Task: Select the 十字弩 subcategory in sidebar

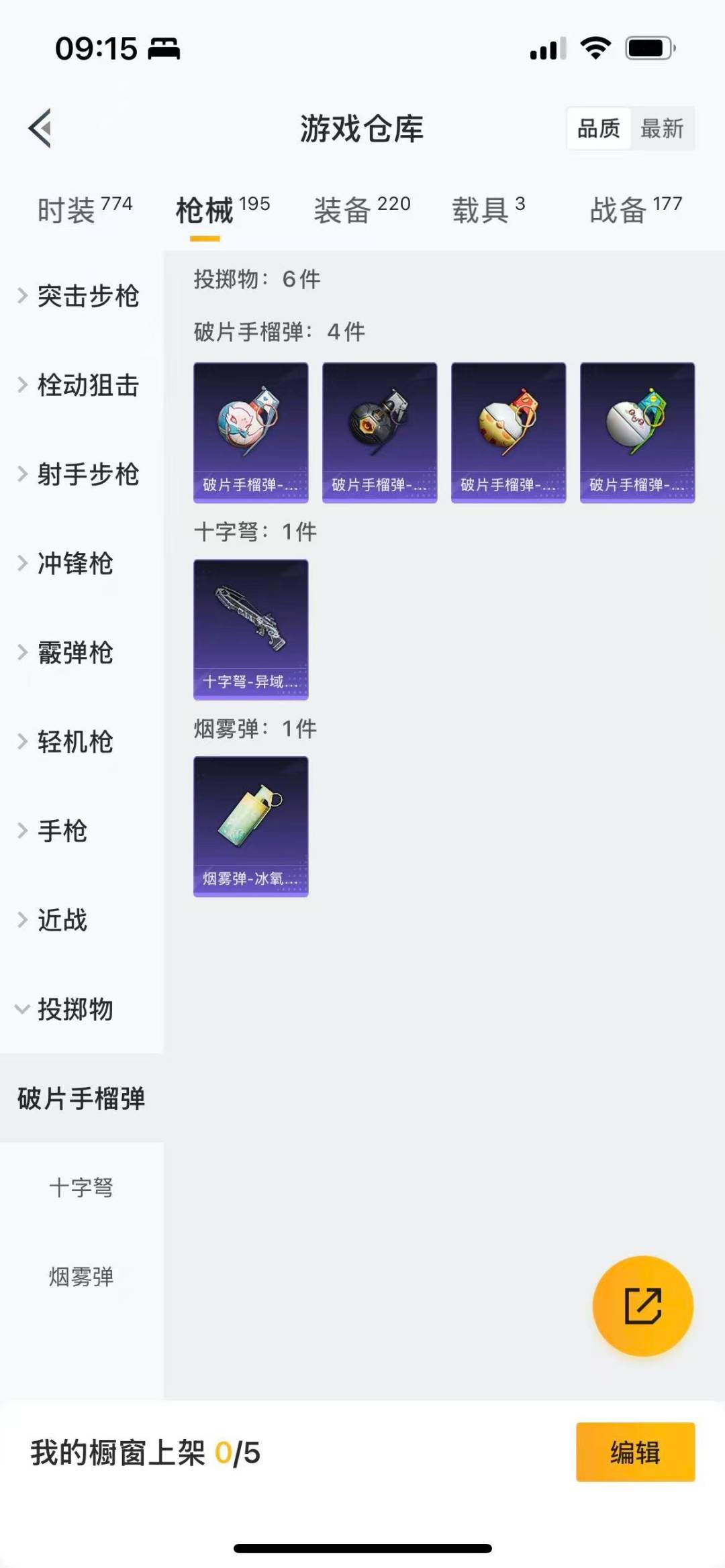Action: click(x=81, y=1188)
